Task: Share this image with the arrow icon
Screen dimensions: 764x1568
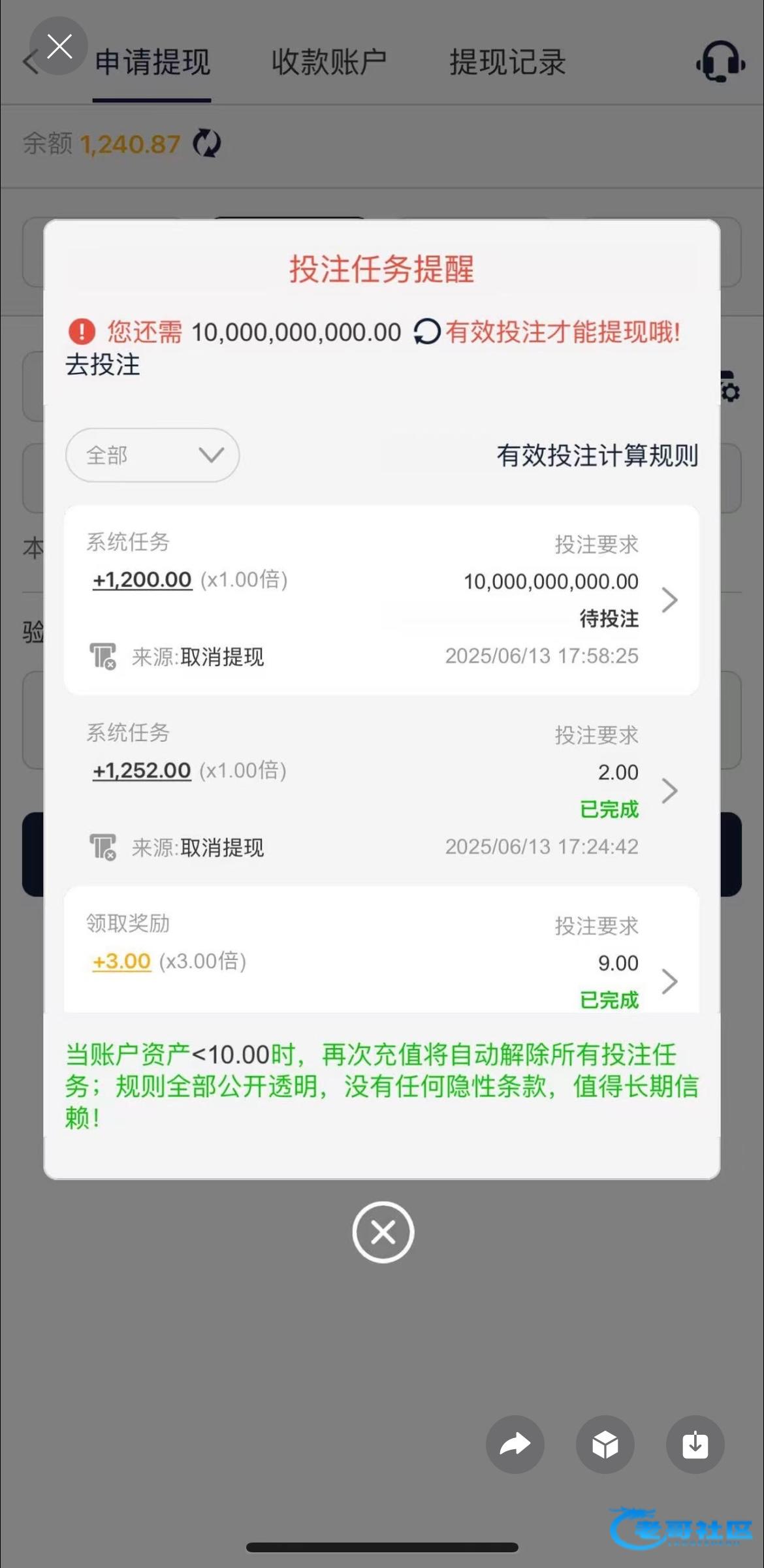Action: coord(515,1445)
